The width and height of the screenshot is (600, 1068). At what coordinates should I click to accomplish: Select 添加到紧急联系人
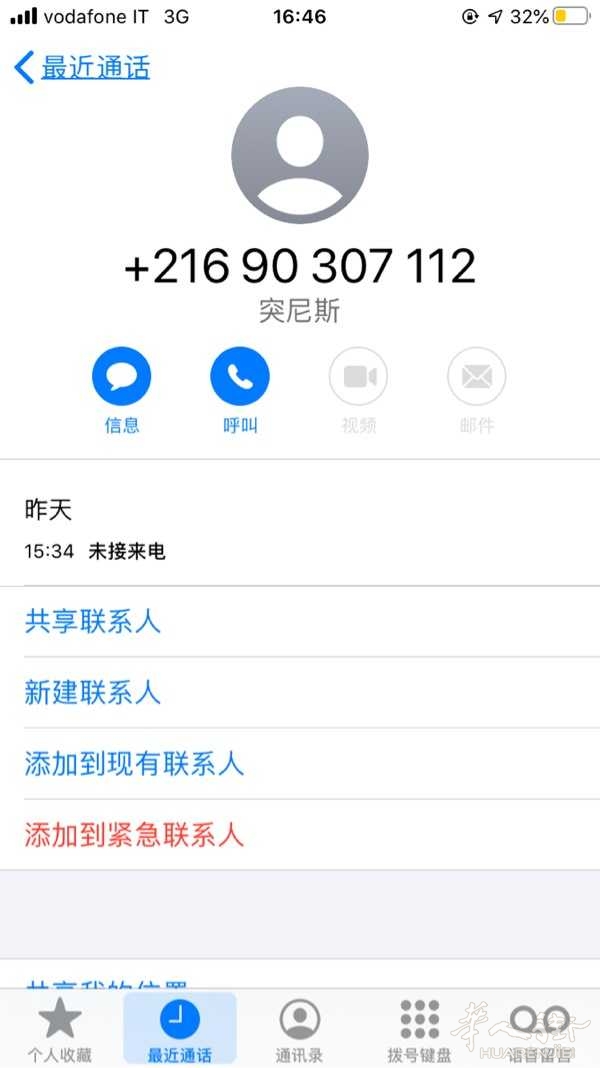point(134,835)
